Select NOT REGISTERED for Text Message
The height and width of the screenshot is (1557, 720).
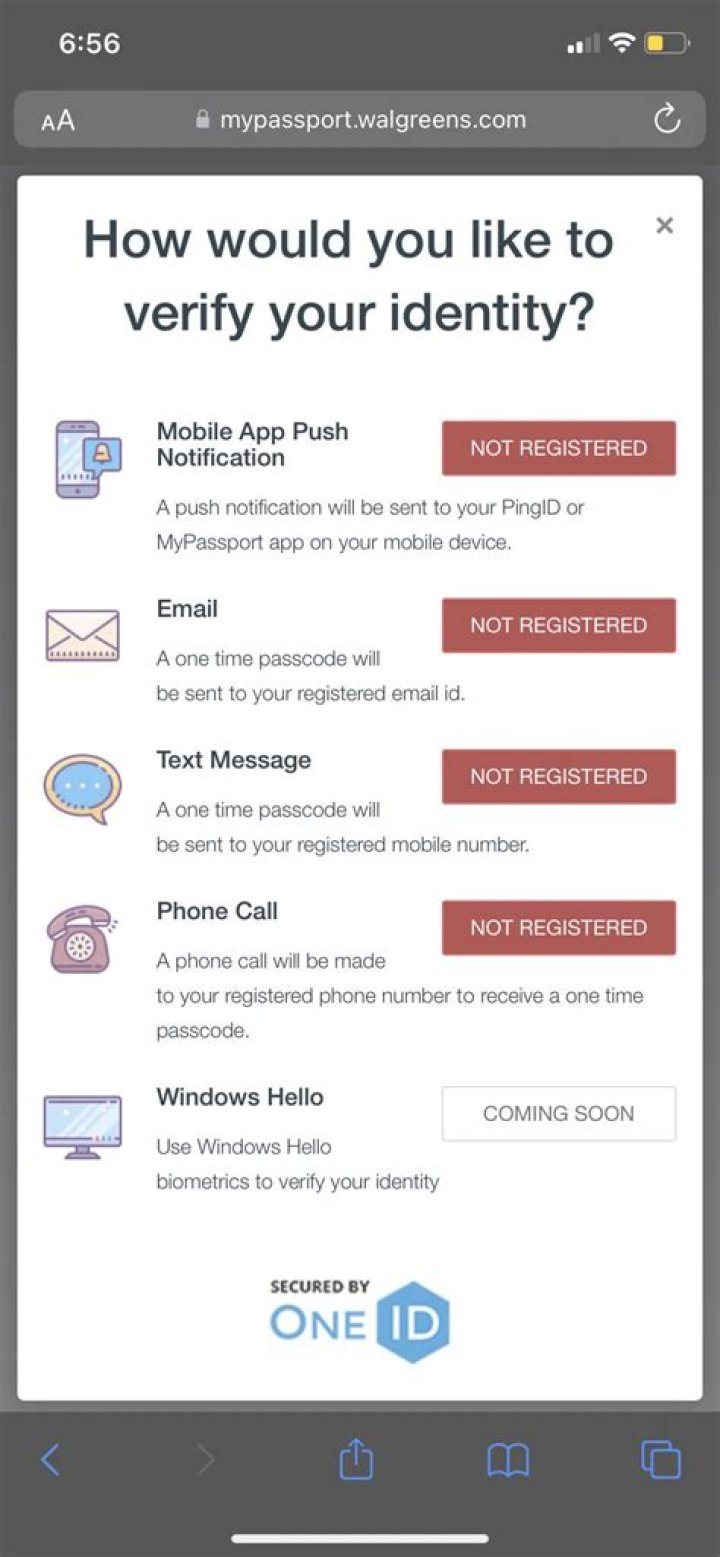click(558, 776)
